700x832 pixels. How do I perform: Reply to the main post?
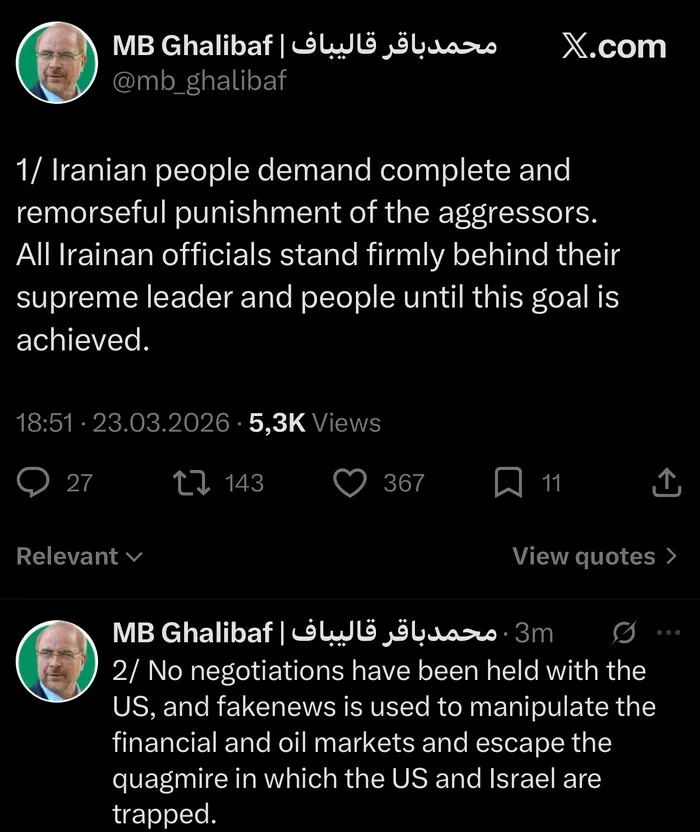click(x=35, y=484)
